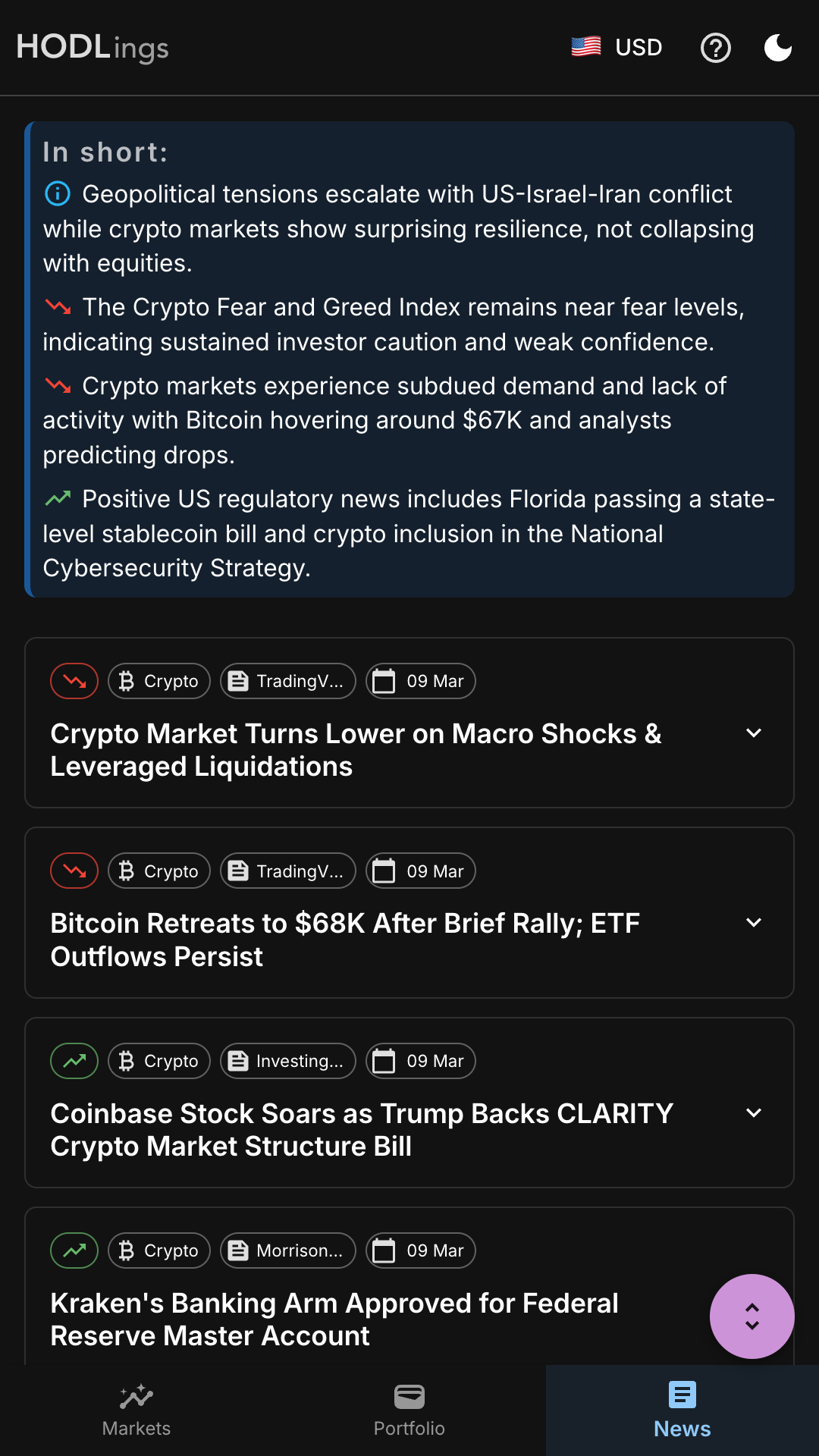This screenshot has height=1456, width=819.
Task: Open the Kraken's Banking Arm article headline
Action: tap(334, 1319)
